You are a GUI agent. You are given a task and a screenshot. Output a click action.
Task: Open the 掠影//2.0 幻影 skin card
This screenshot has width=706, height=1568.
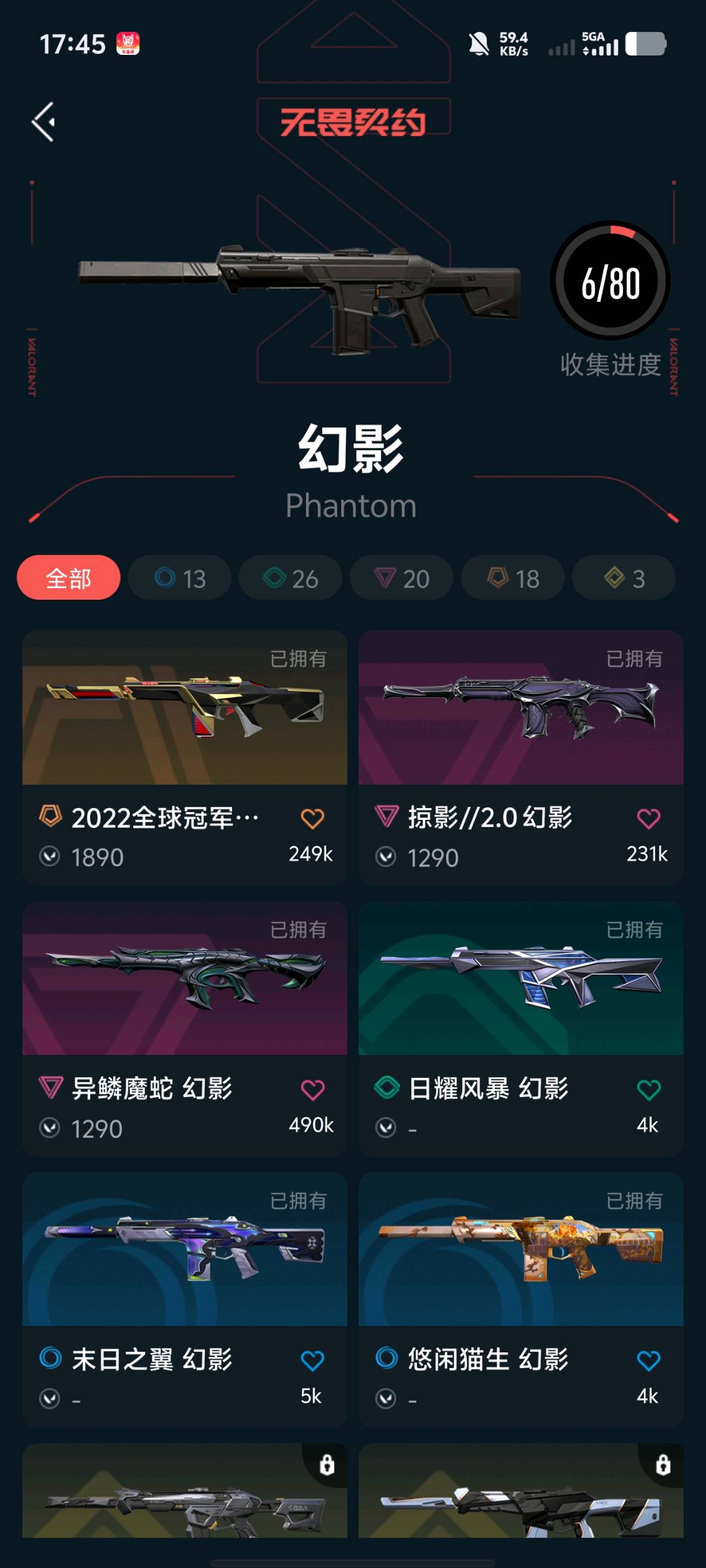point(520,709)
